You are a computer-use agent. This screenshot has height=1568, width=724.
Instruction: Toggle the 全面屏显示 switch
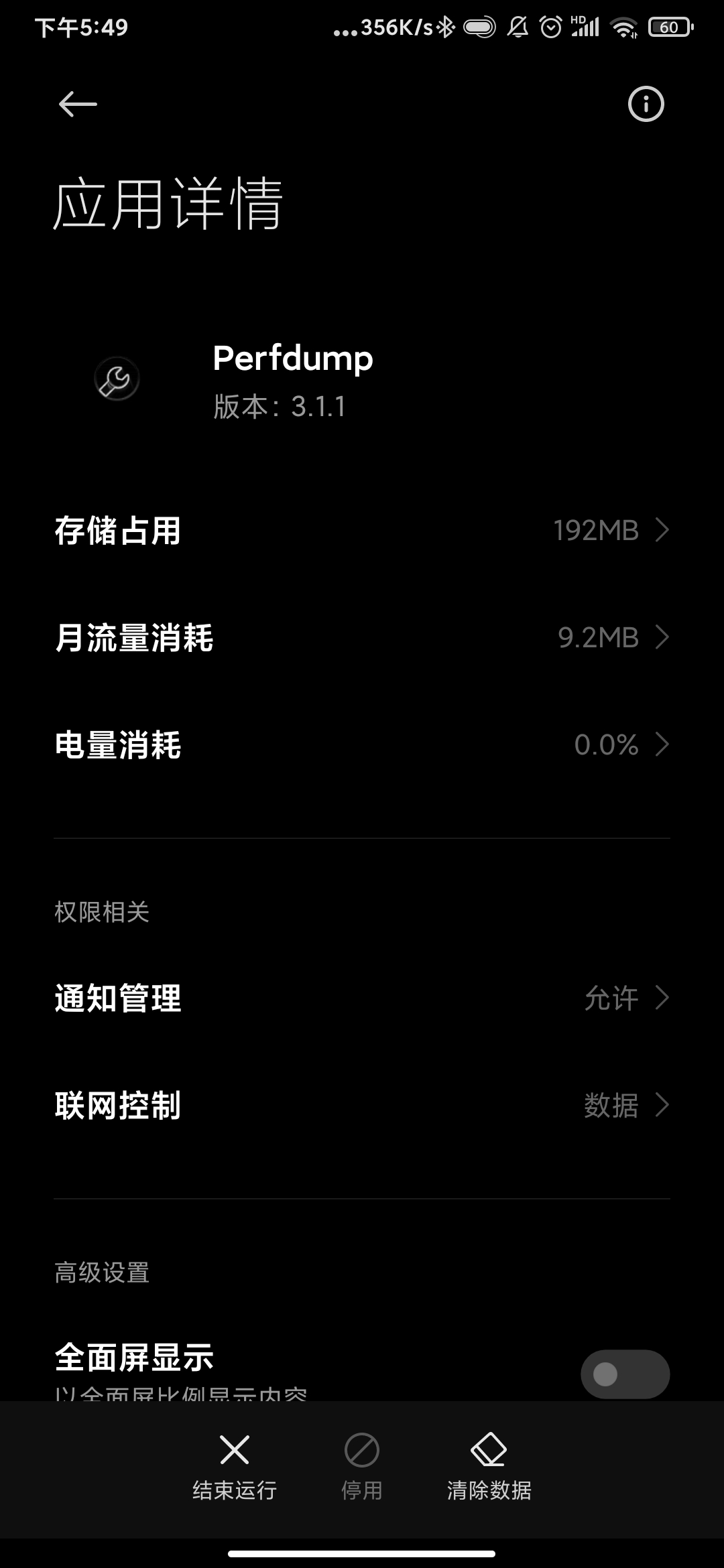(625, 1374)
